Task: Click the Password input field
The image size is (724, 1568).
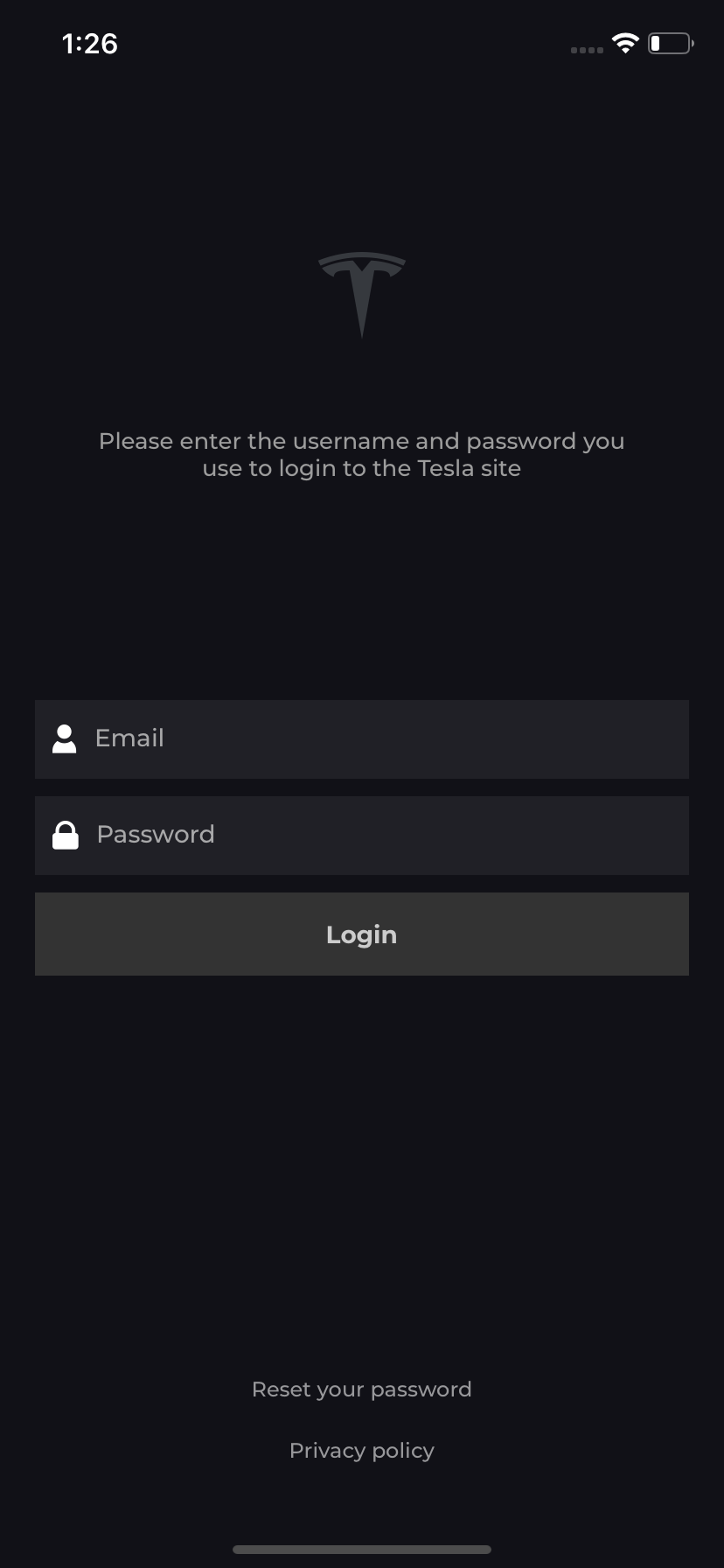Action: pyautogui.click(x=362, y=835)
